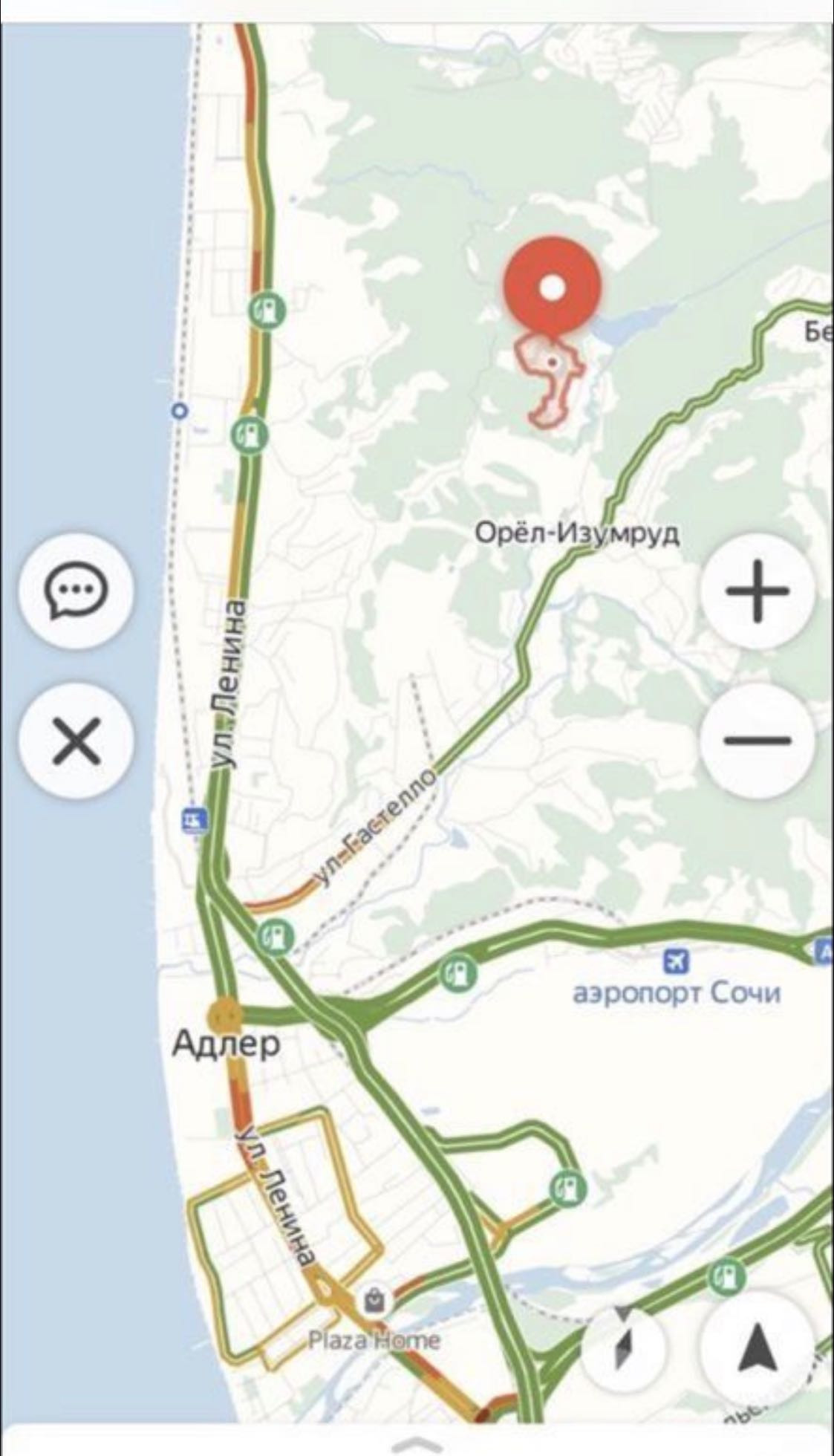Zoom out of the map

pyautogui.click(x=758, y=740)
